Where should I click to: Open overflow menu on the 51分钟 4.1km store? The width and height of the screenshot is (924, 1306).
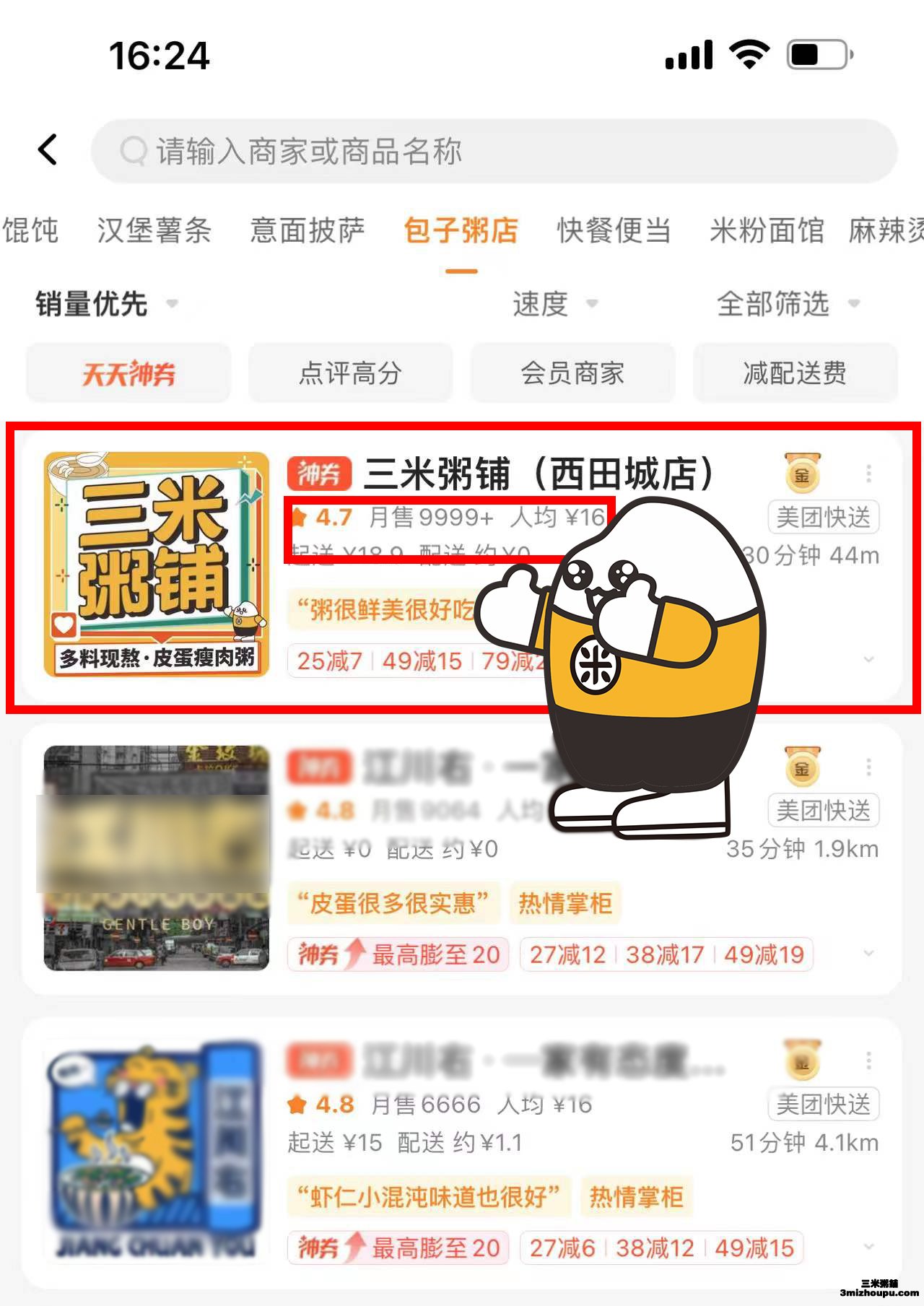pyautogui.click(x=868, y=1061)
